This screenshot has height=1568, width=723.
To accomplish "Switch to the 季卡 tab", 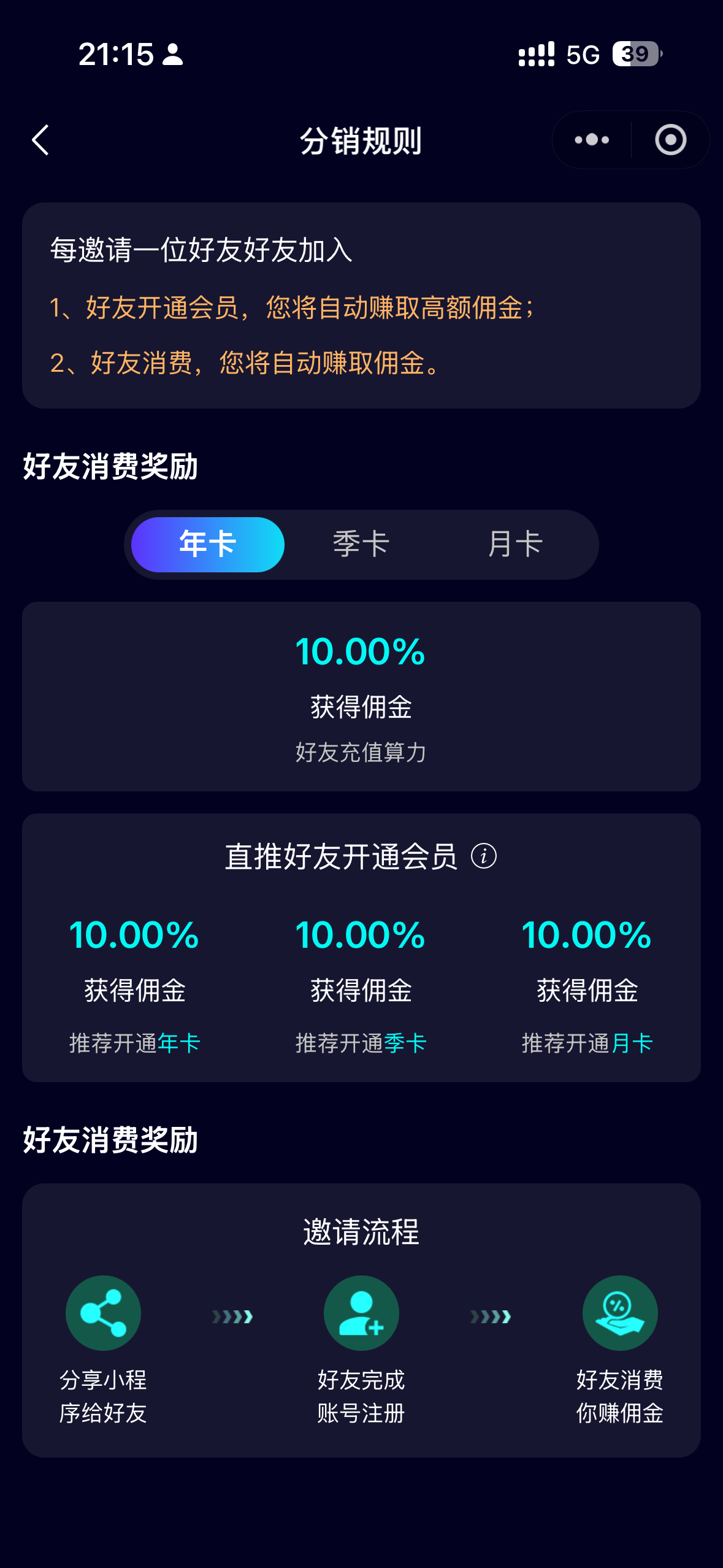I will pyautogui.click(x=361, y=544).
